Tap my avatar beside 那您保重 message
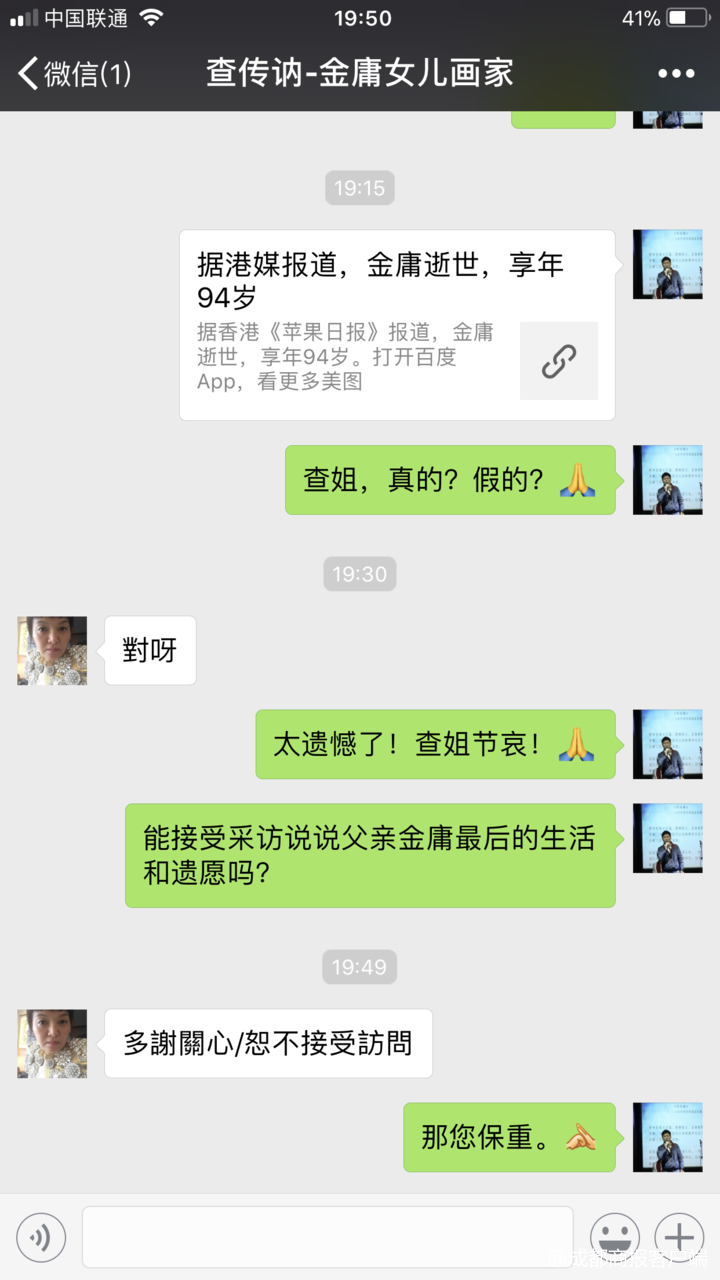The image size is (720, 1280). 668,1137
